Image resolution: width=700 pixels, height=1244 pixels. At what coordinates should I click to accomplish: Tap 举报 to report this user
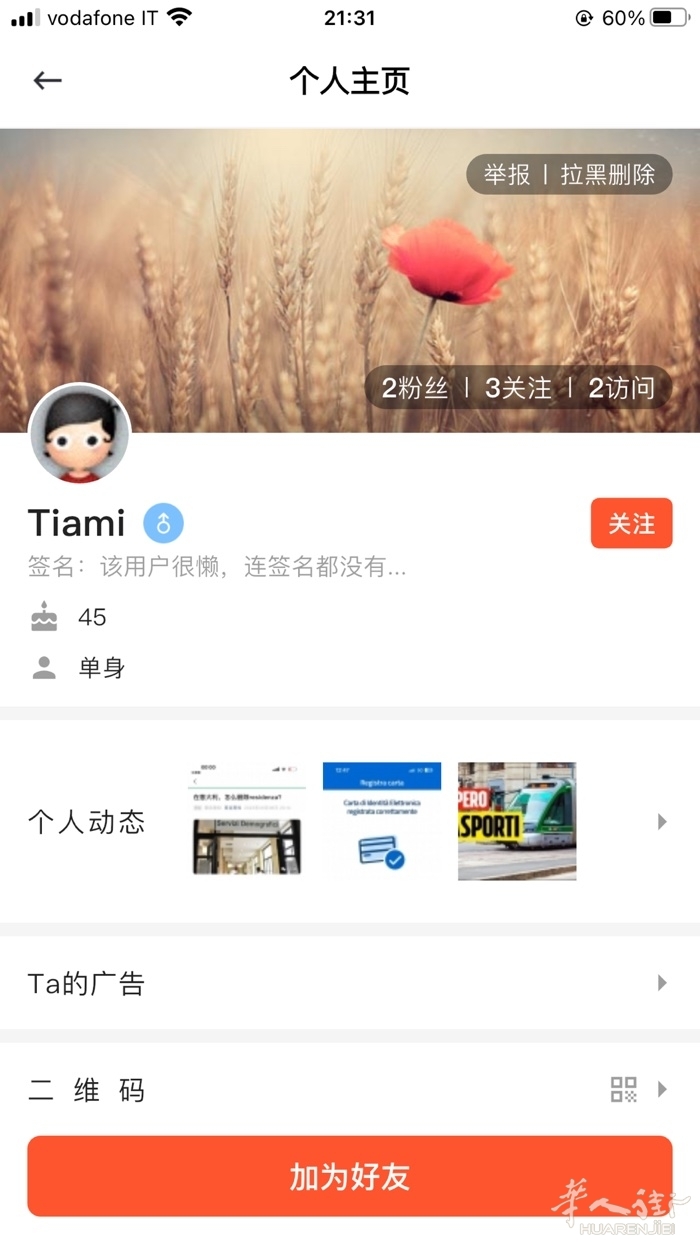click(x=507, y=175)
